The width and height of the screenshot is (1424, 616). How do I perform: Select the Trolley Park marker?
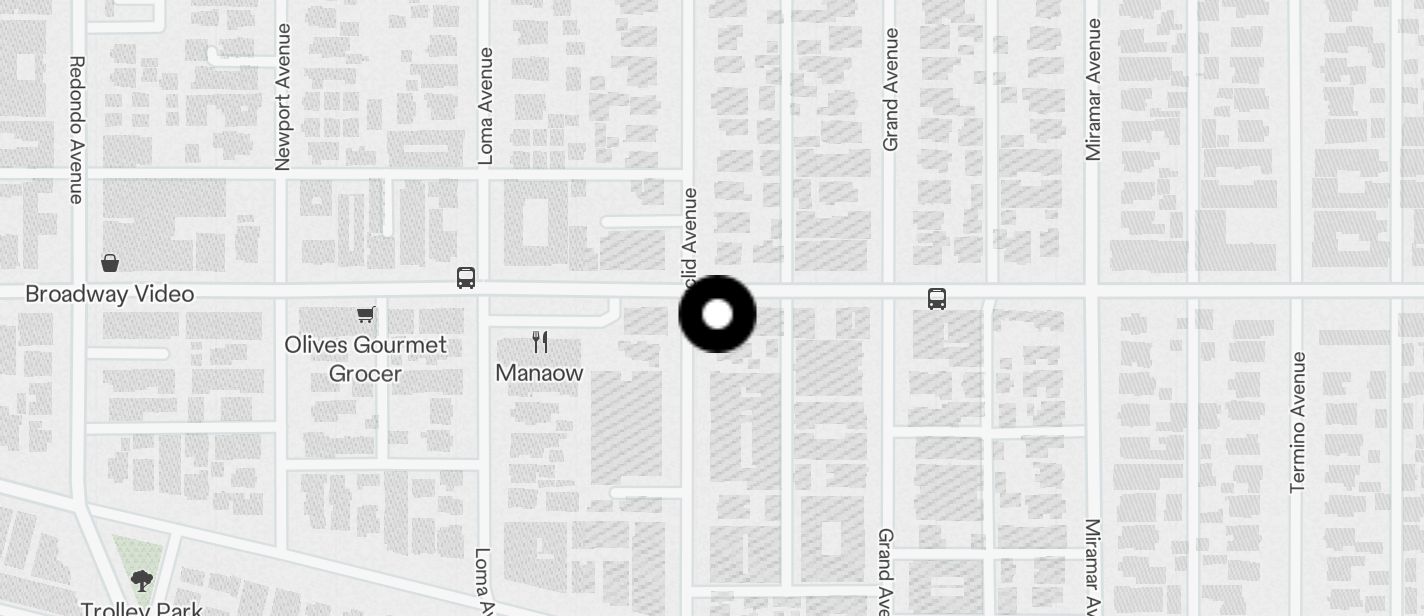pyautogui.click(x=142, y=580)
